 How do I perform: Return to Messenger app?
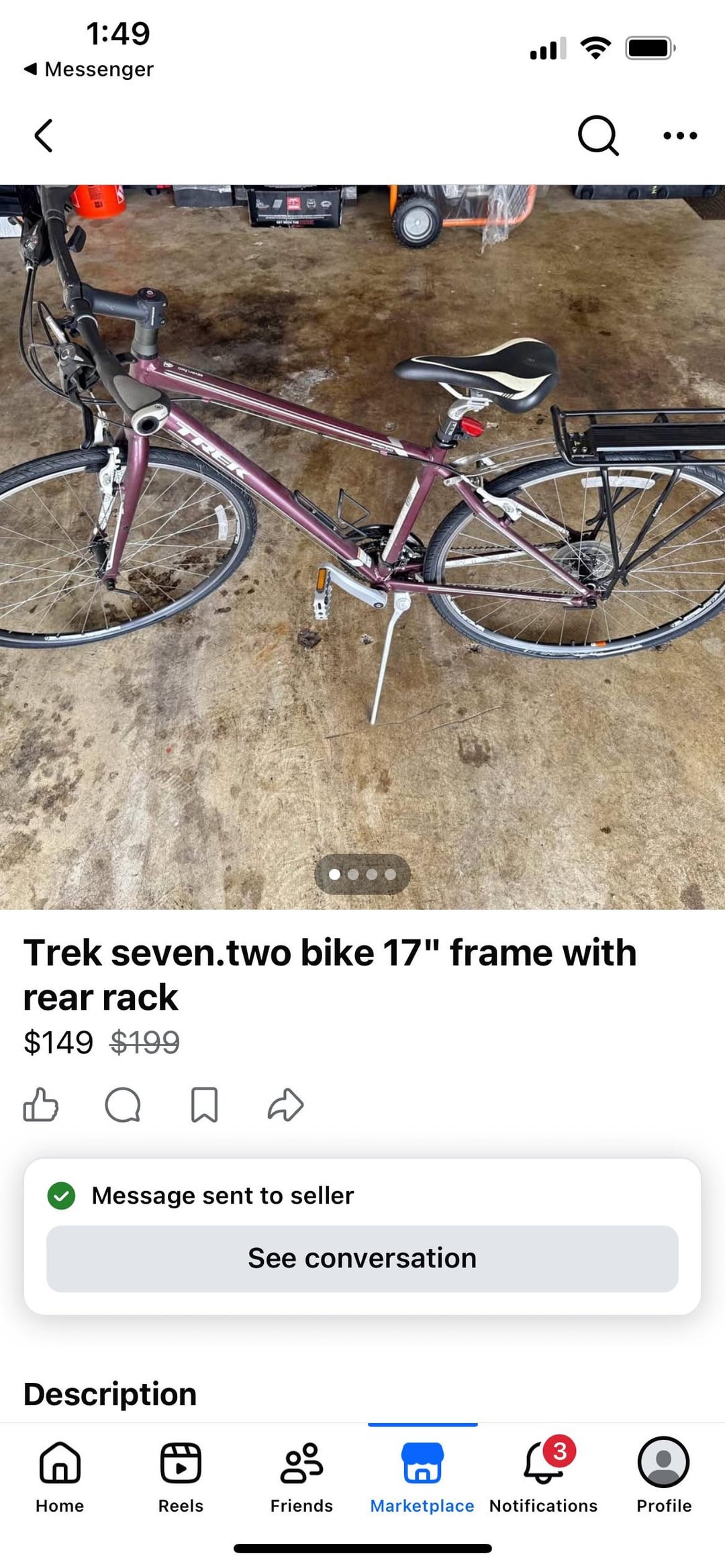click(x=89, y=69)
